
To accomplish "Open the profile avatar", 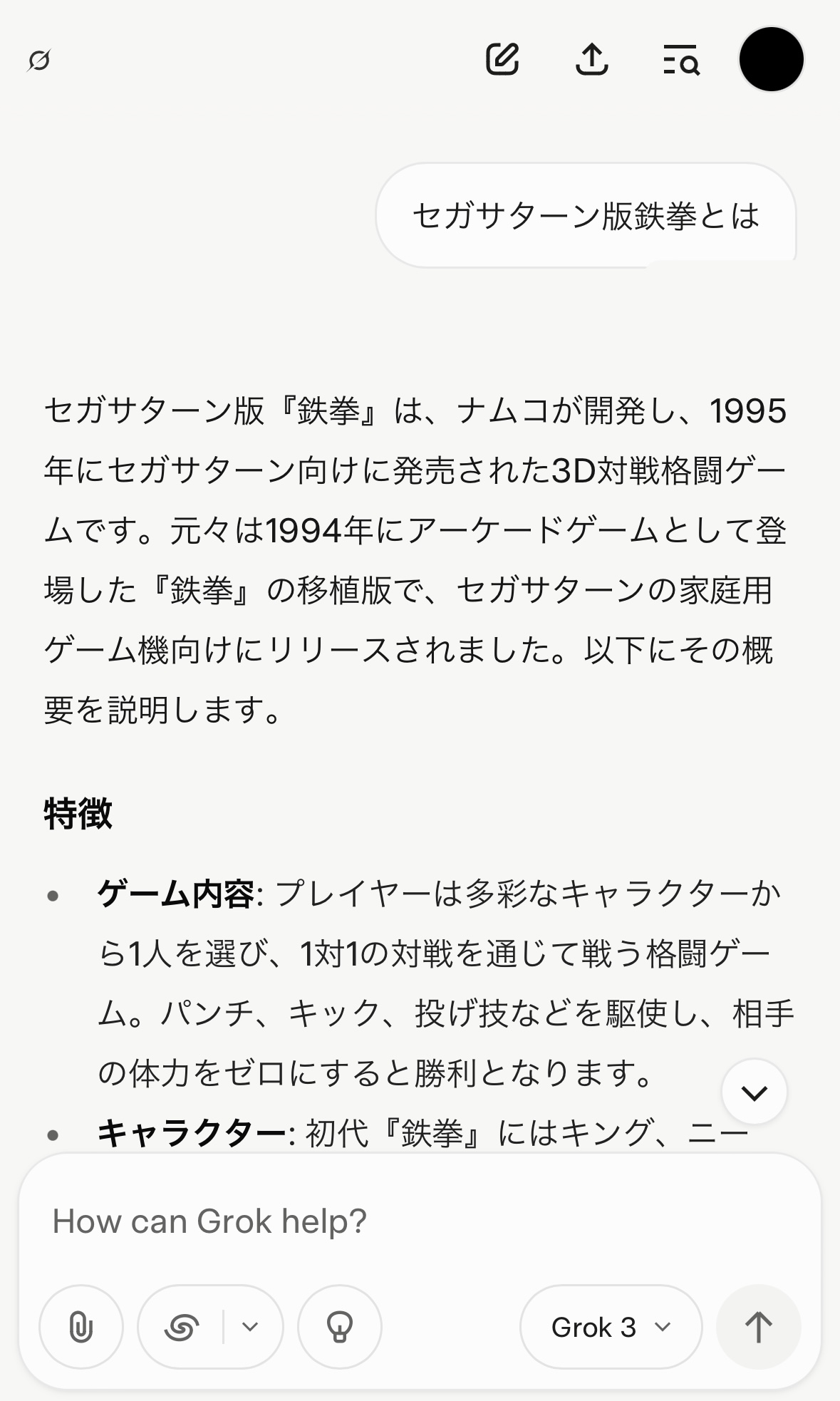I will tap(772, 59).
